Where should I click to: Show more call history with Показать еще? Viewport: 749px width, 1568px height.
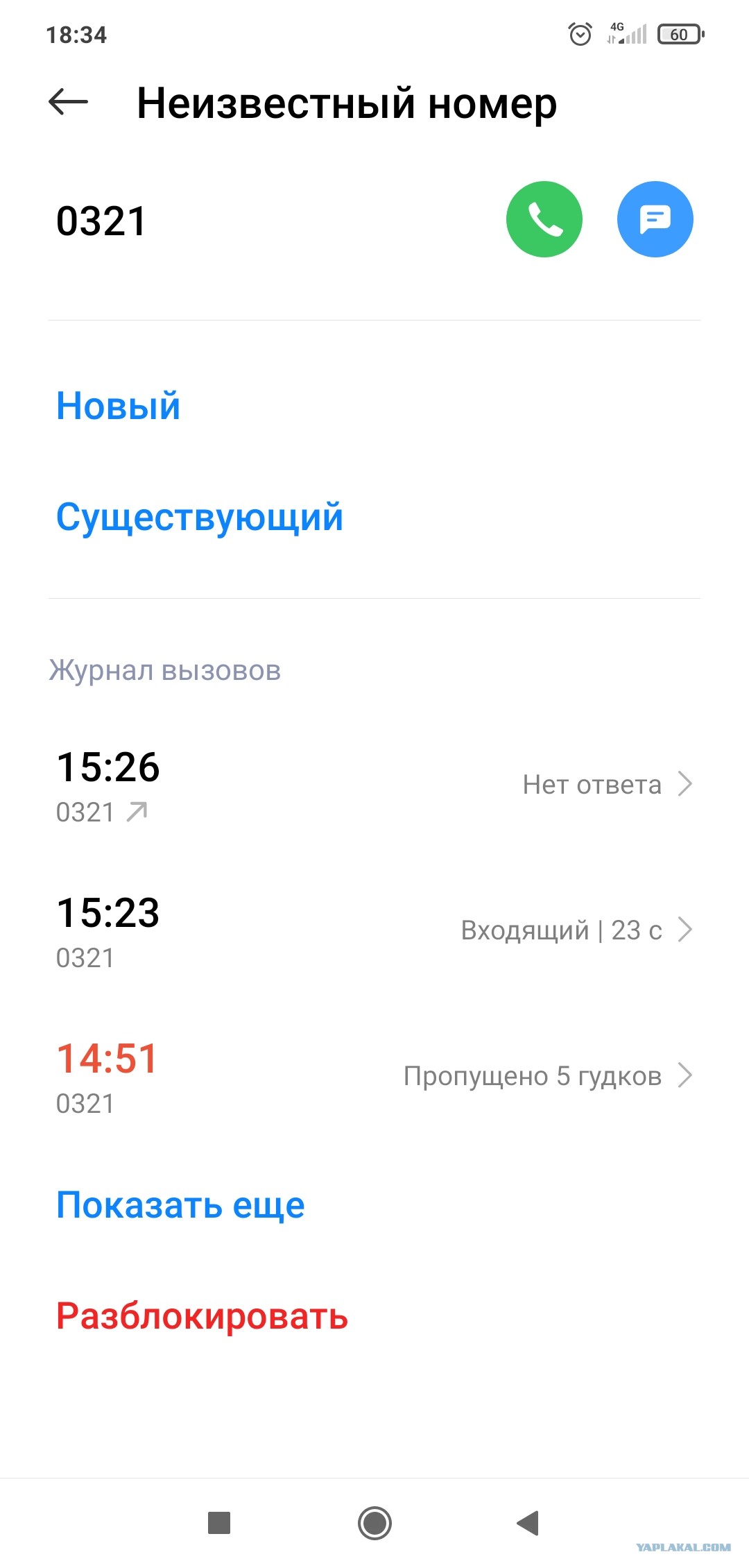(x=180, y=1206)
